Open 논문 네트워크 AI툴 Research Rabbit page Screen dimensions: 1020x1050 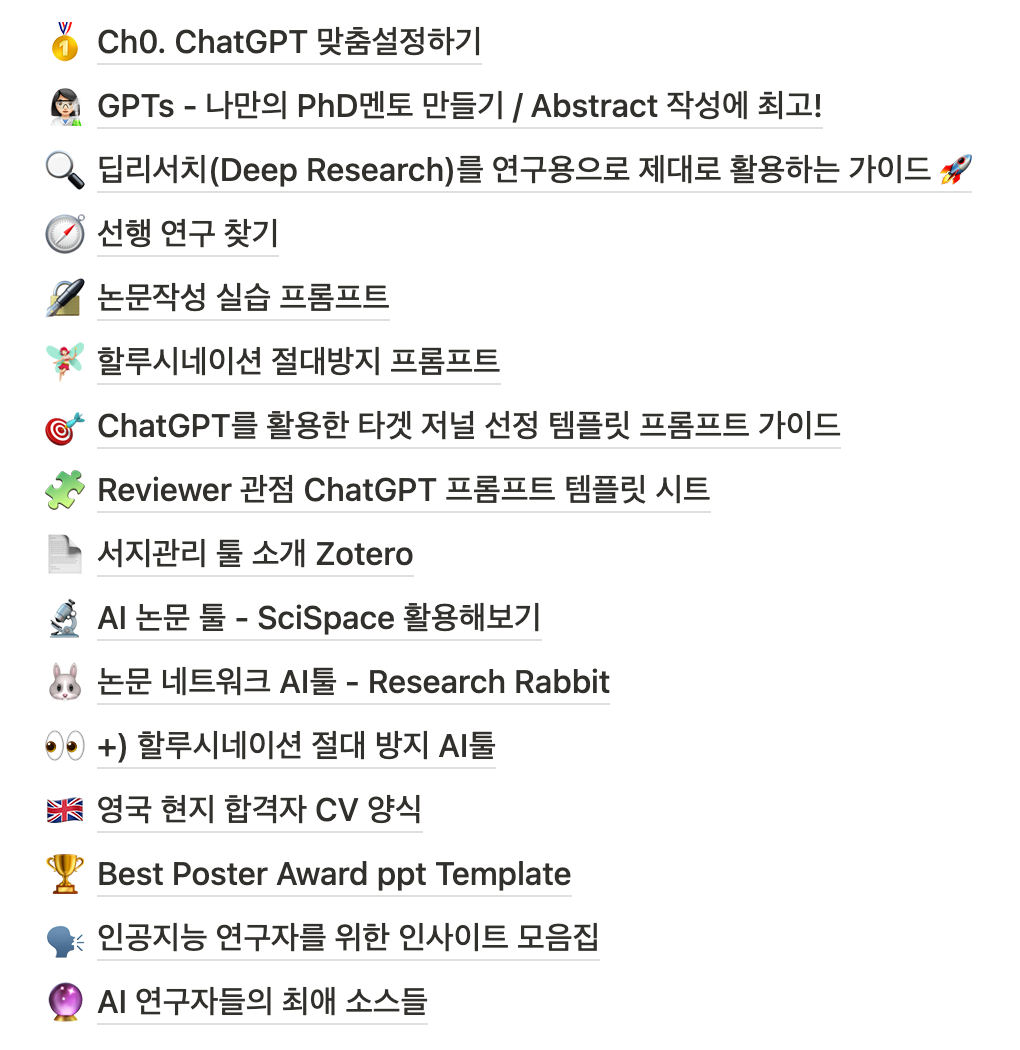[x=353, y=682]
